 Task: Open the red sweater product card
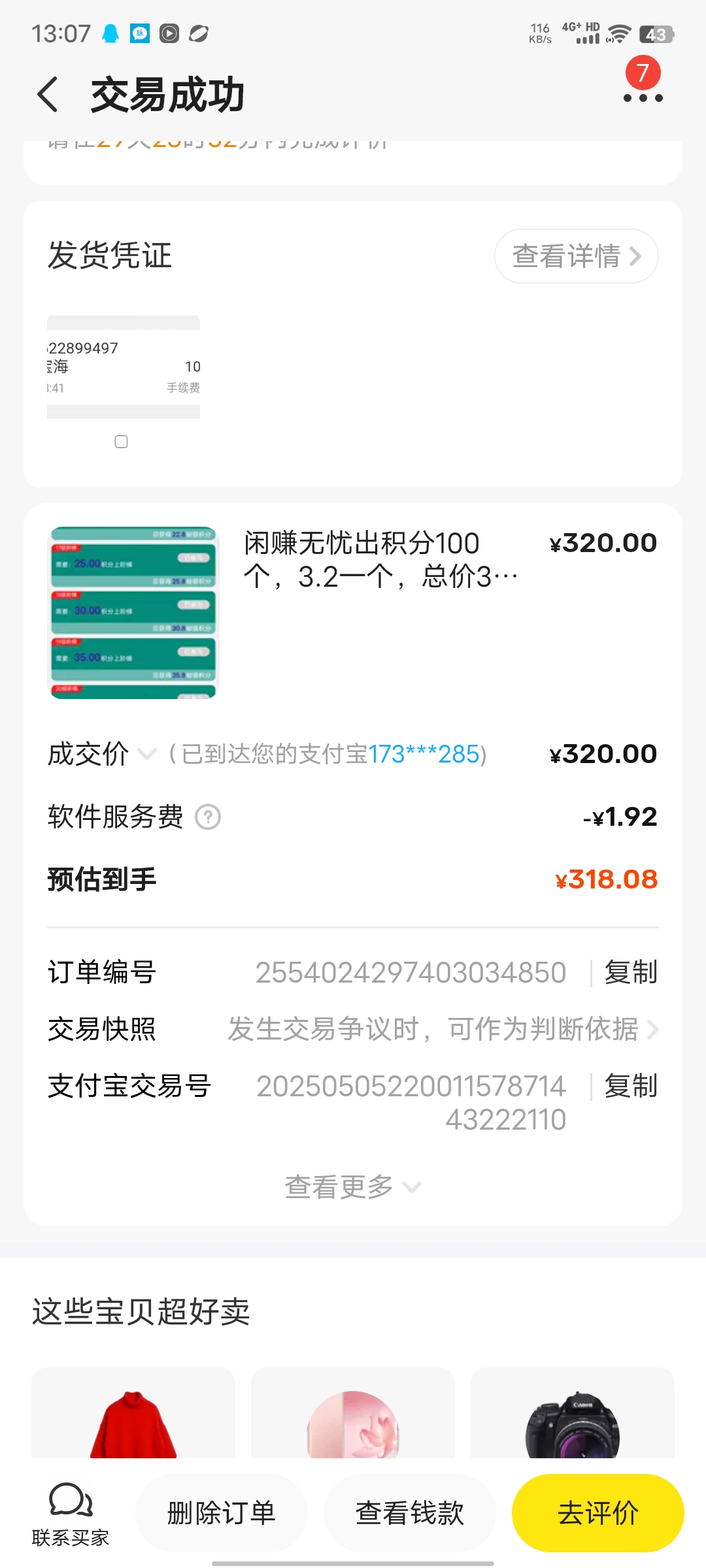(133, 1413)
